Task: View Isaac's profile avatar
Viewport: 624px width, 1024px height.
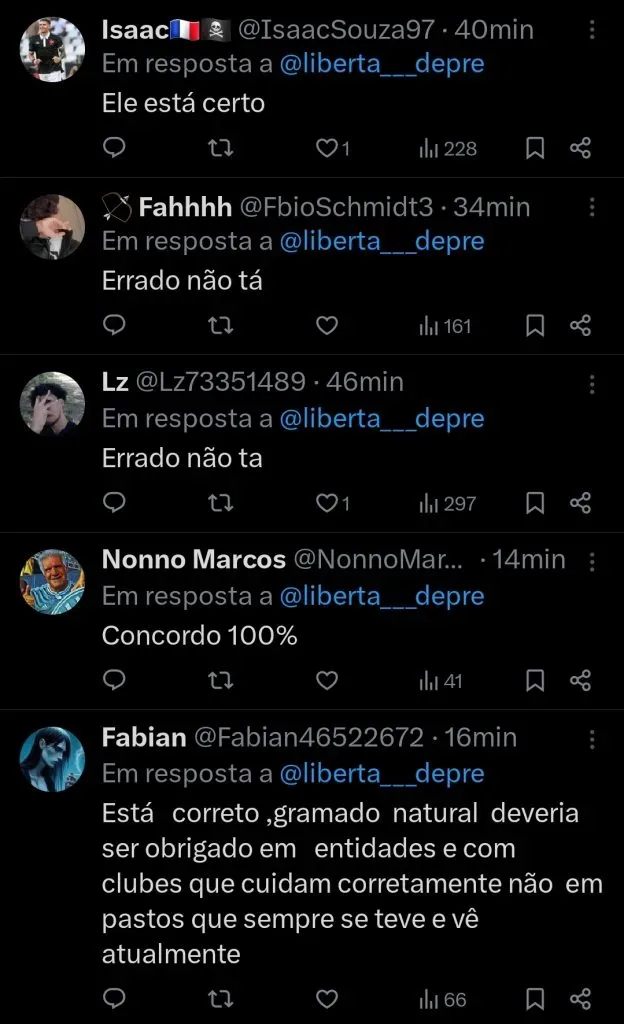Action: (x=52, y=49)
